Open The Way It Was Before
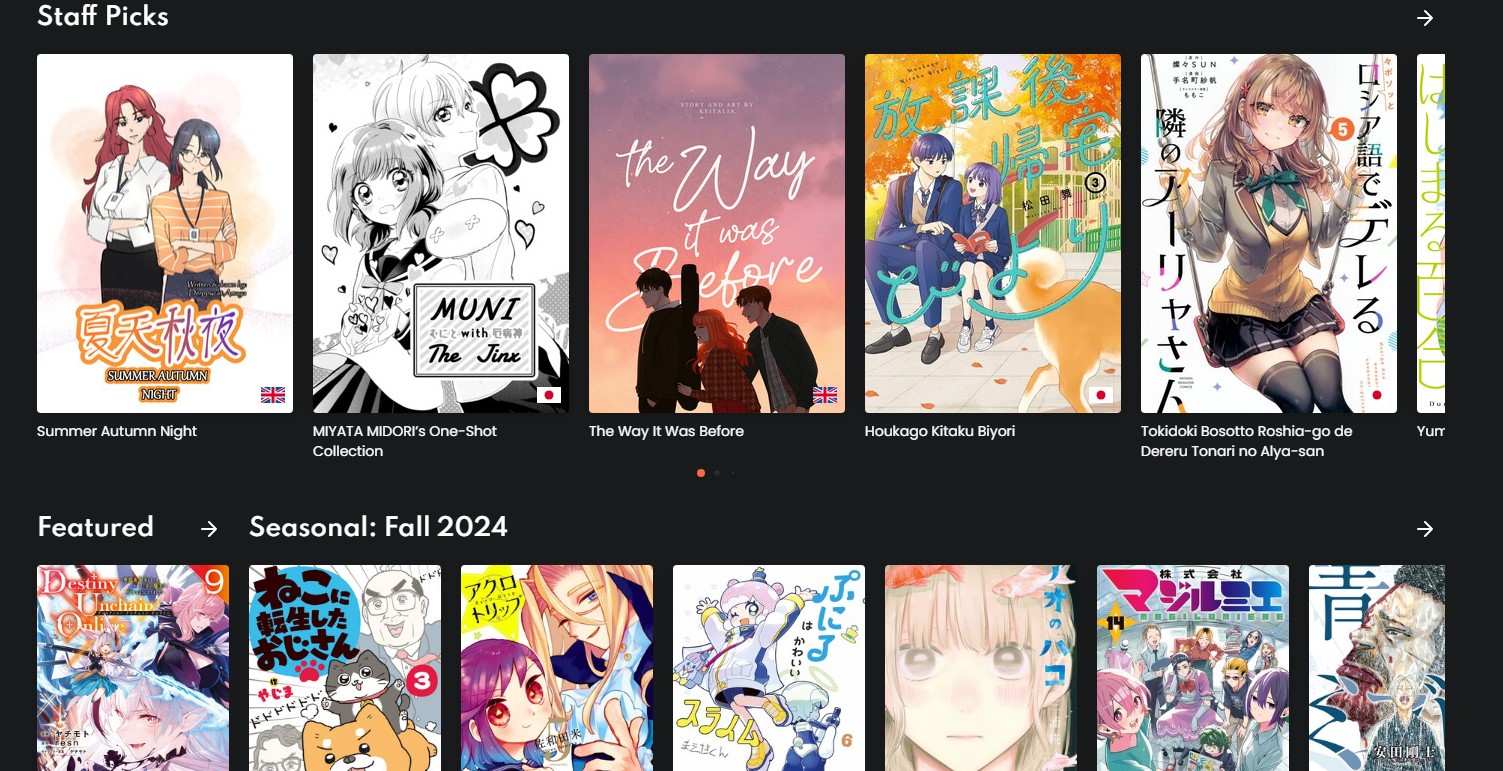 point(717,233)
